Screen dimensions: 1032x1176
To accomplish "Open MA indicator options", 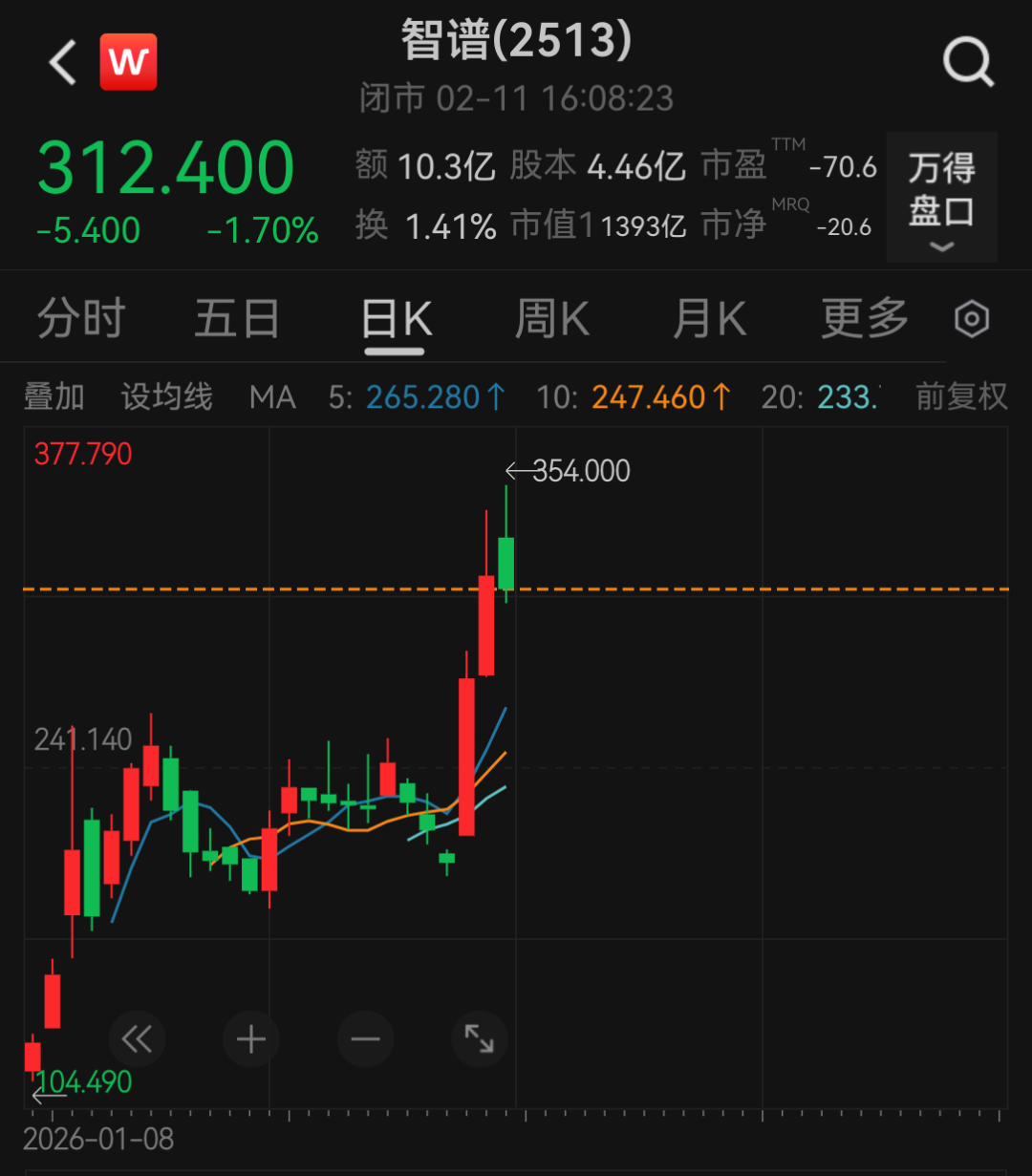I will [272, 397].
